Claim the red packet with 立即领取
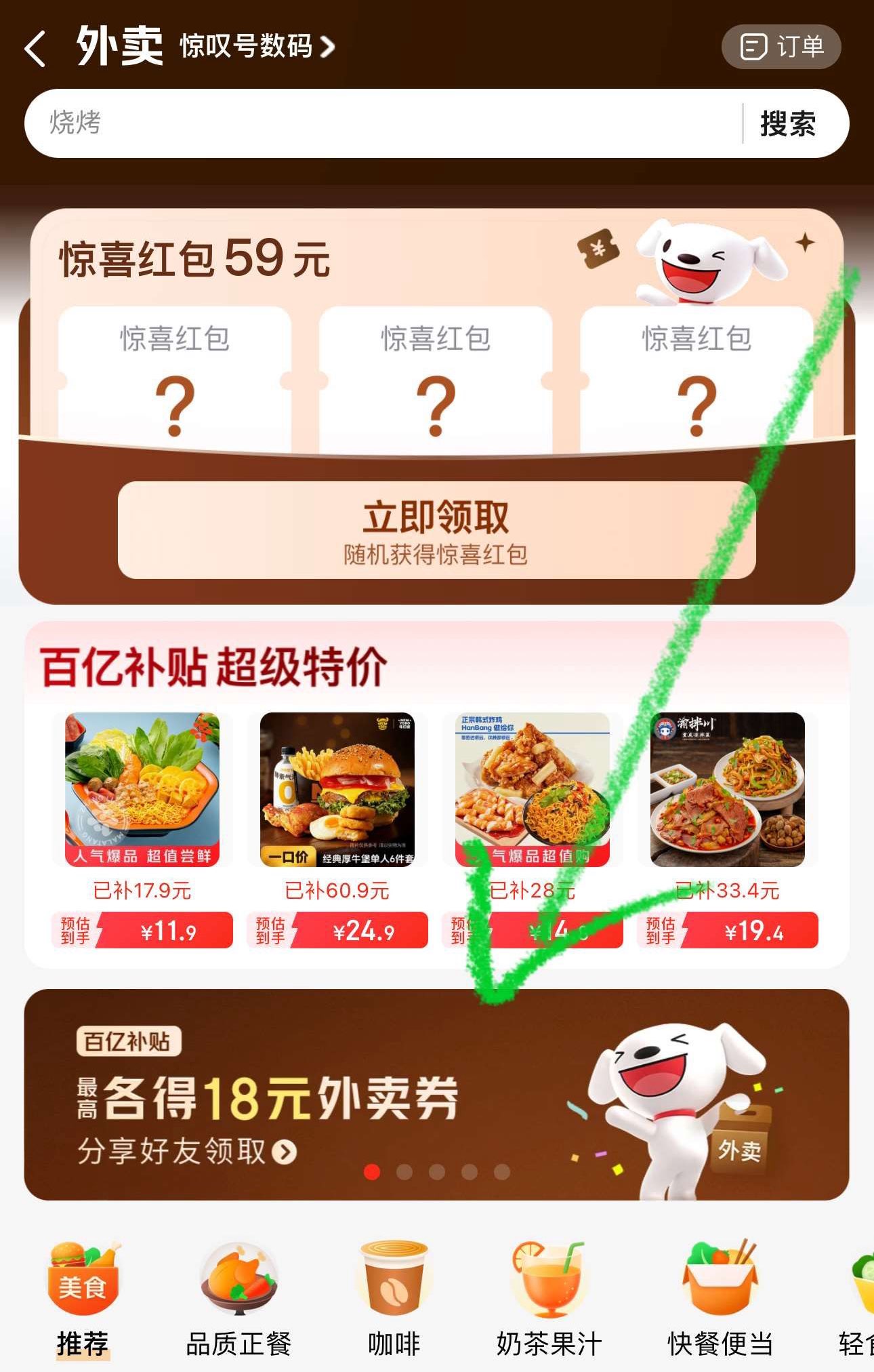The width and height of the screenshot is (874, 1372). pos(436,530)
